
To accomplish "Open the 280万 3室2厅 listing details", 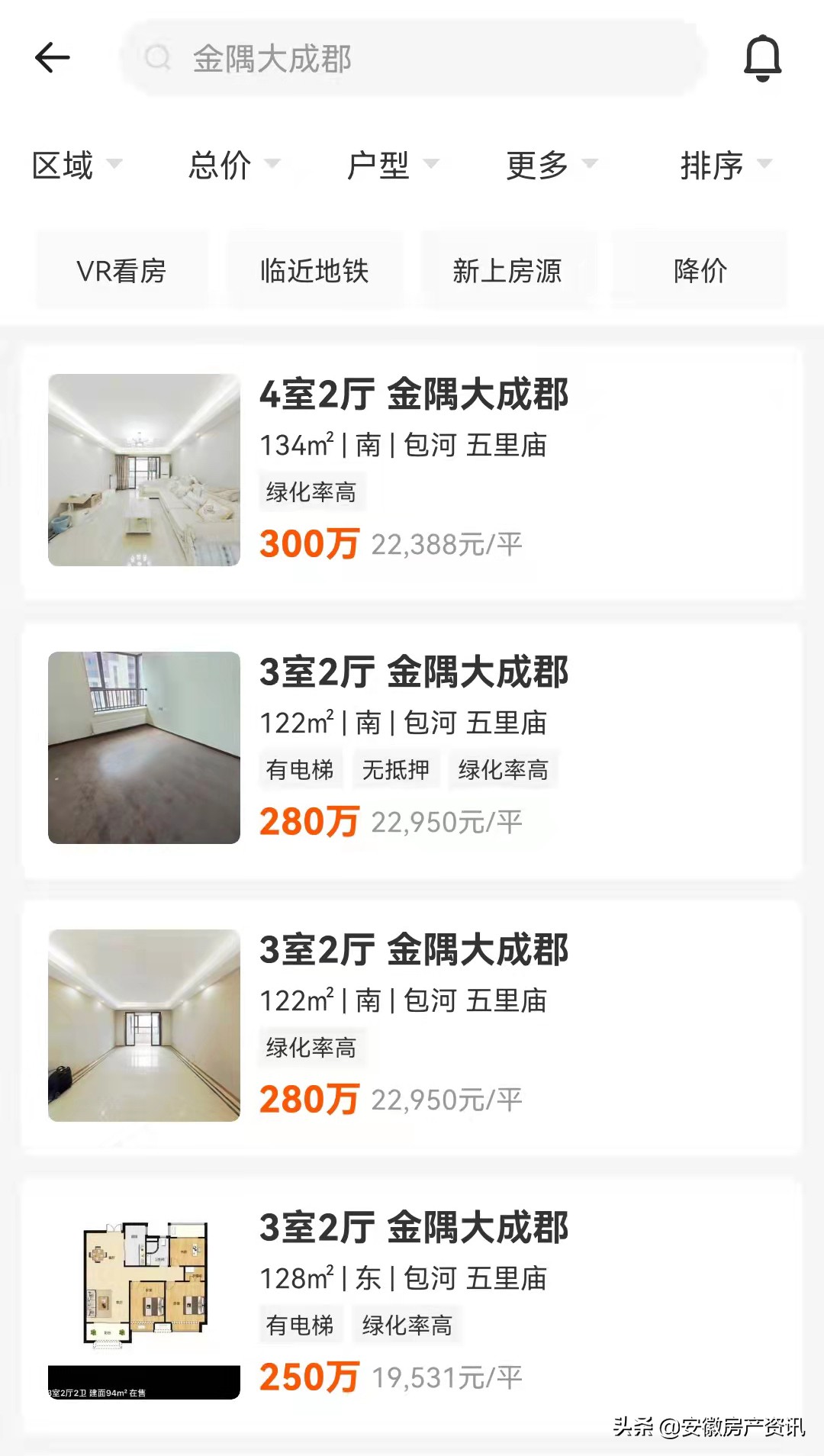I will coord(414,672).
